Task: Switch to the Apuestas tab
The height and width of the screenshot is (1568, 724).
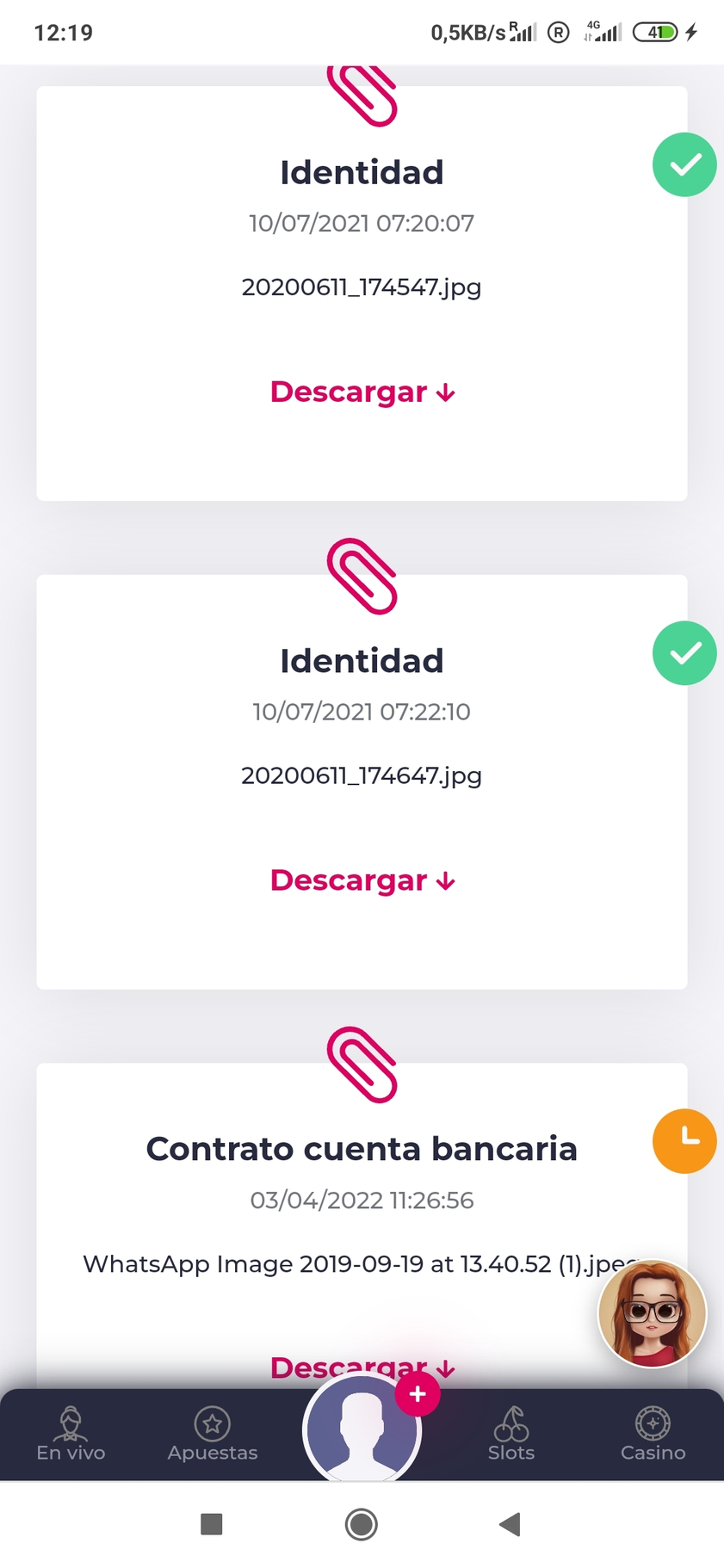Action: coord(213,1435)
